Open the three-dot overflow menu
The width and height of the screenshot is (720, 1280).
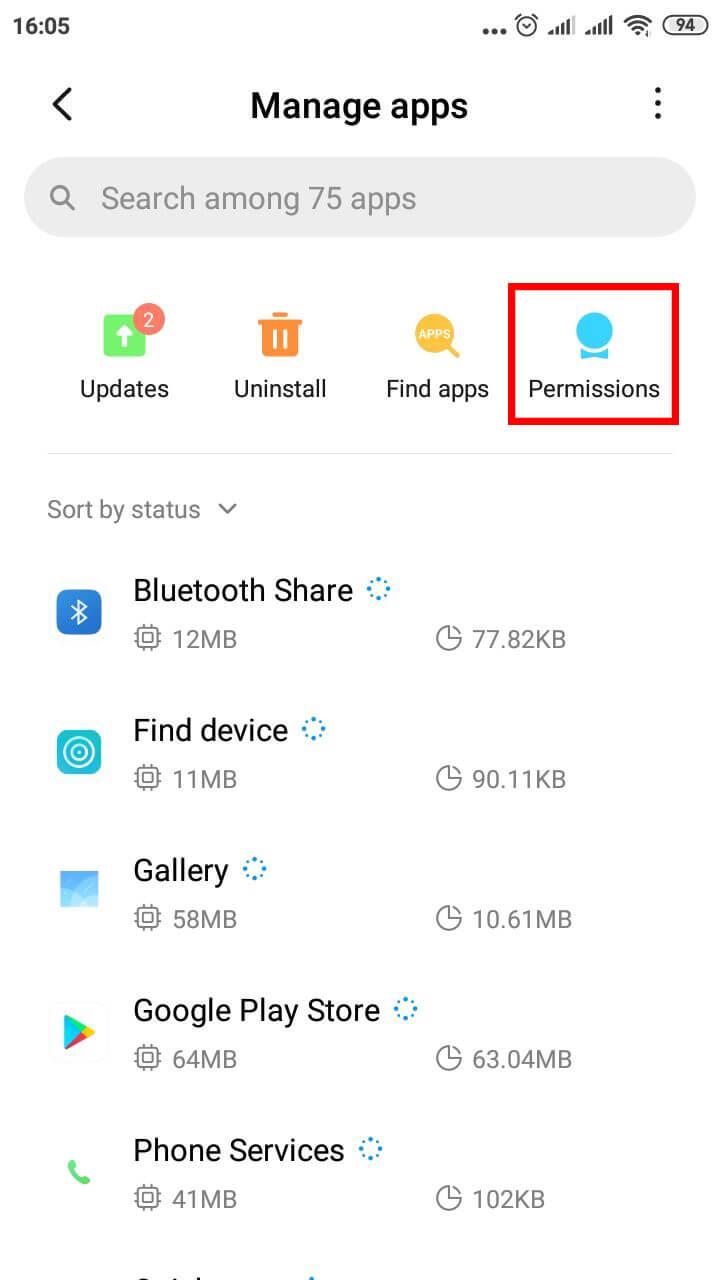pyautogui.click(x=657, y=104)
